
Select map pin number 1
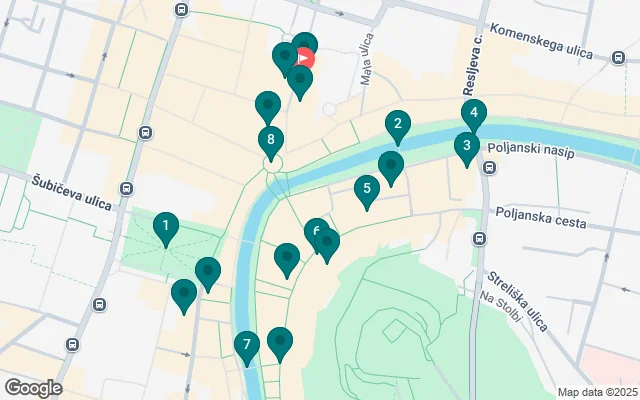165,228
